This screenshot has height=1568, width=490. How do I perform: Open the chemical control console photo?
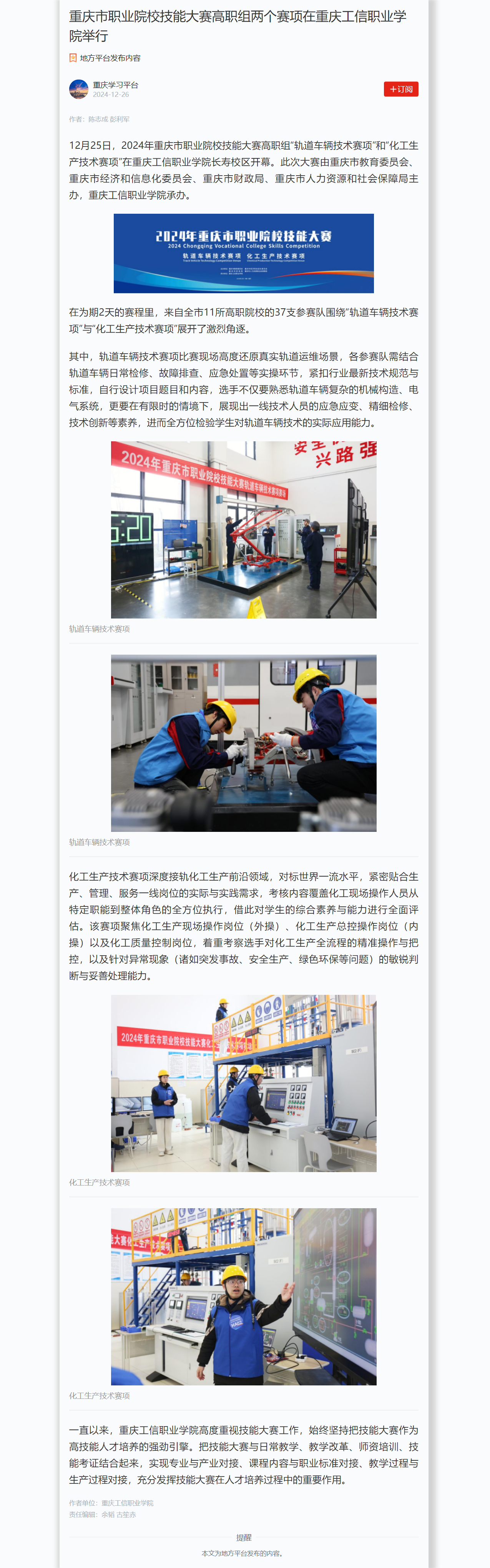(x=244, y=1083)
